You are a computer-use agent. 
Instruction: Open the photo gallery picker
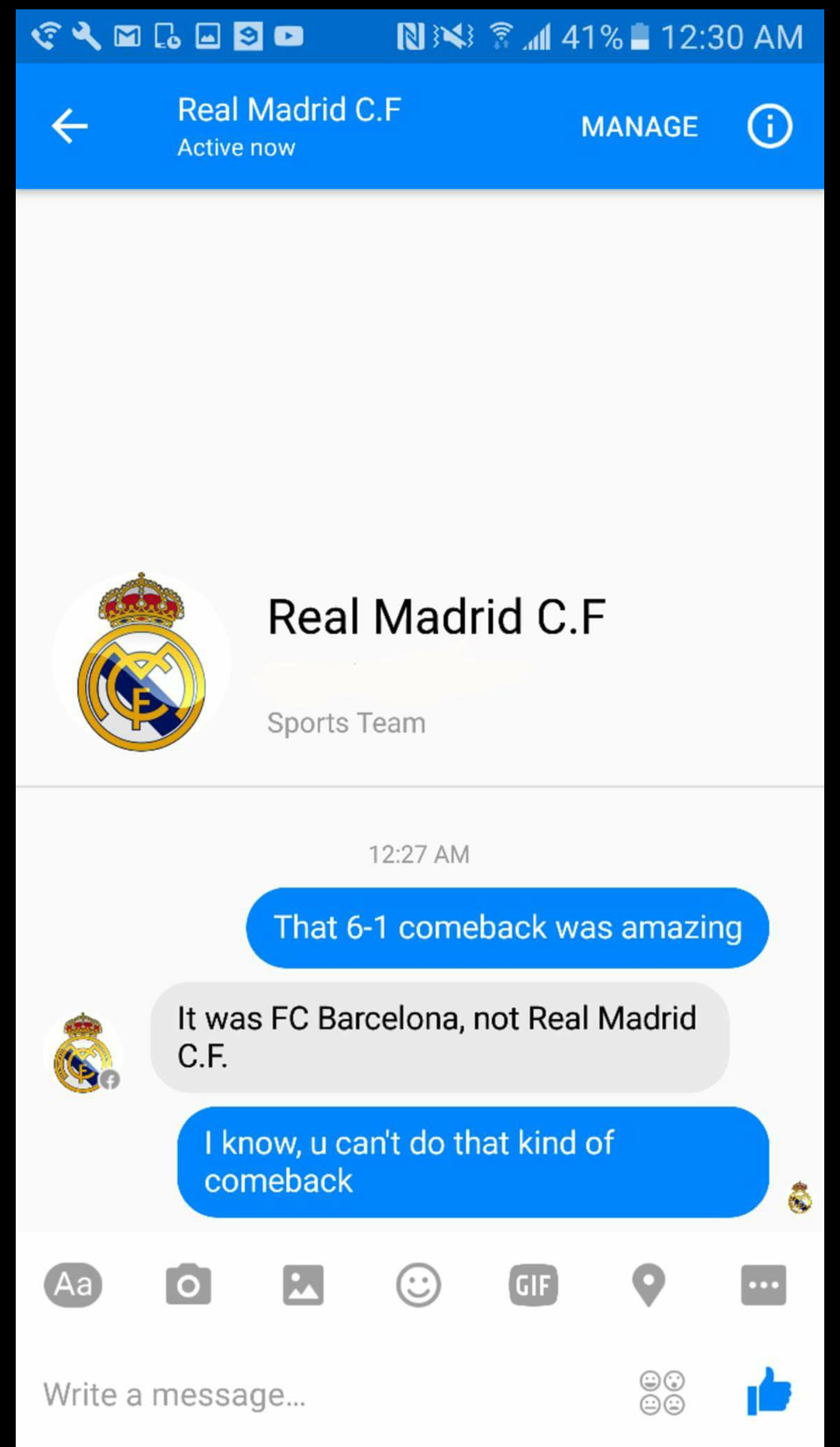(303, 1285)
